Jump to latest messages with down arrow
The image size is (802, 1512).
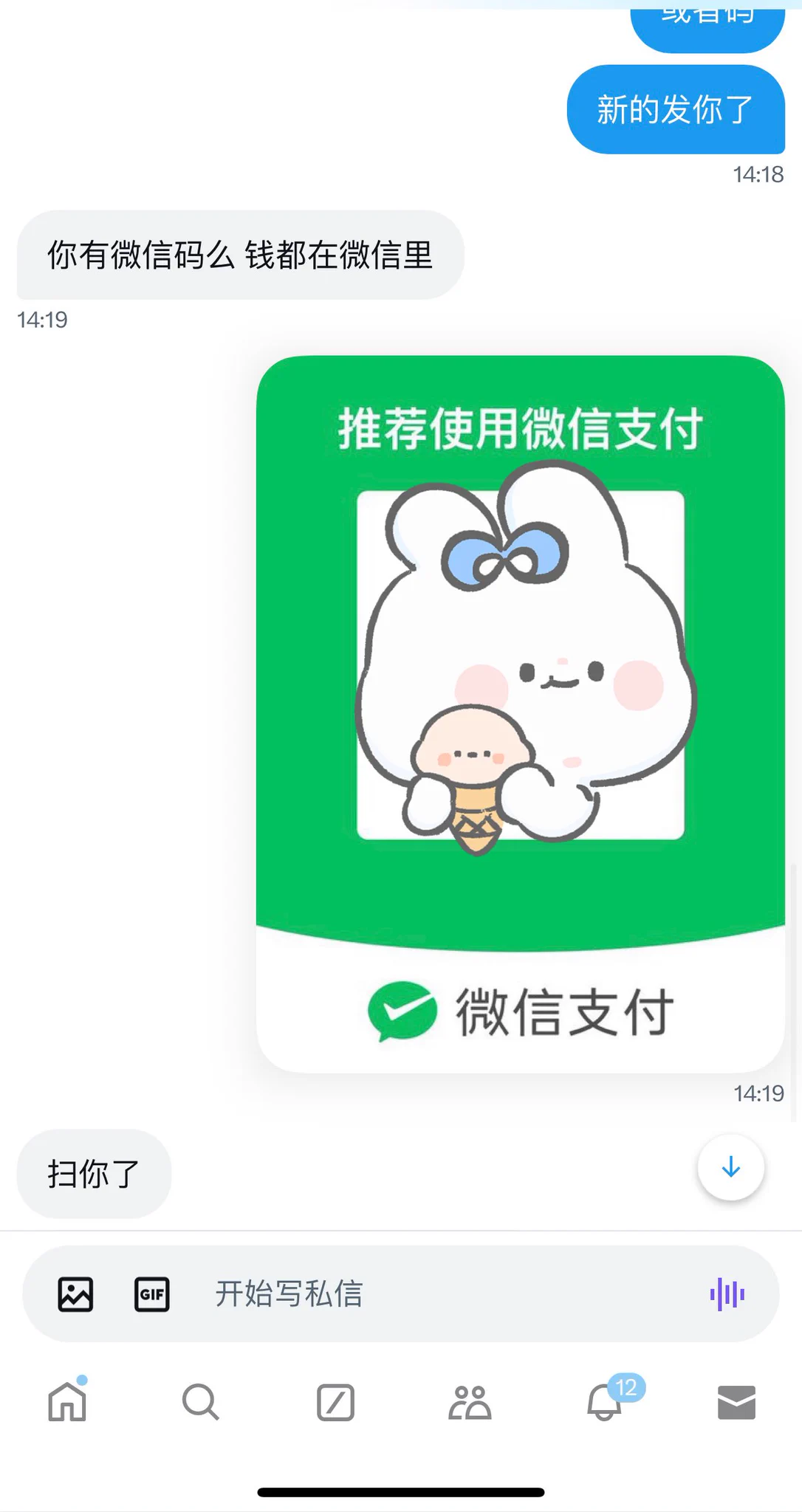pyautogui.click(x=730, y=1167)
